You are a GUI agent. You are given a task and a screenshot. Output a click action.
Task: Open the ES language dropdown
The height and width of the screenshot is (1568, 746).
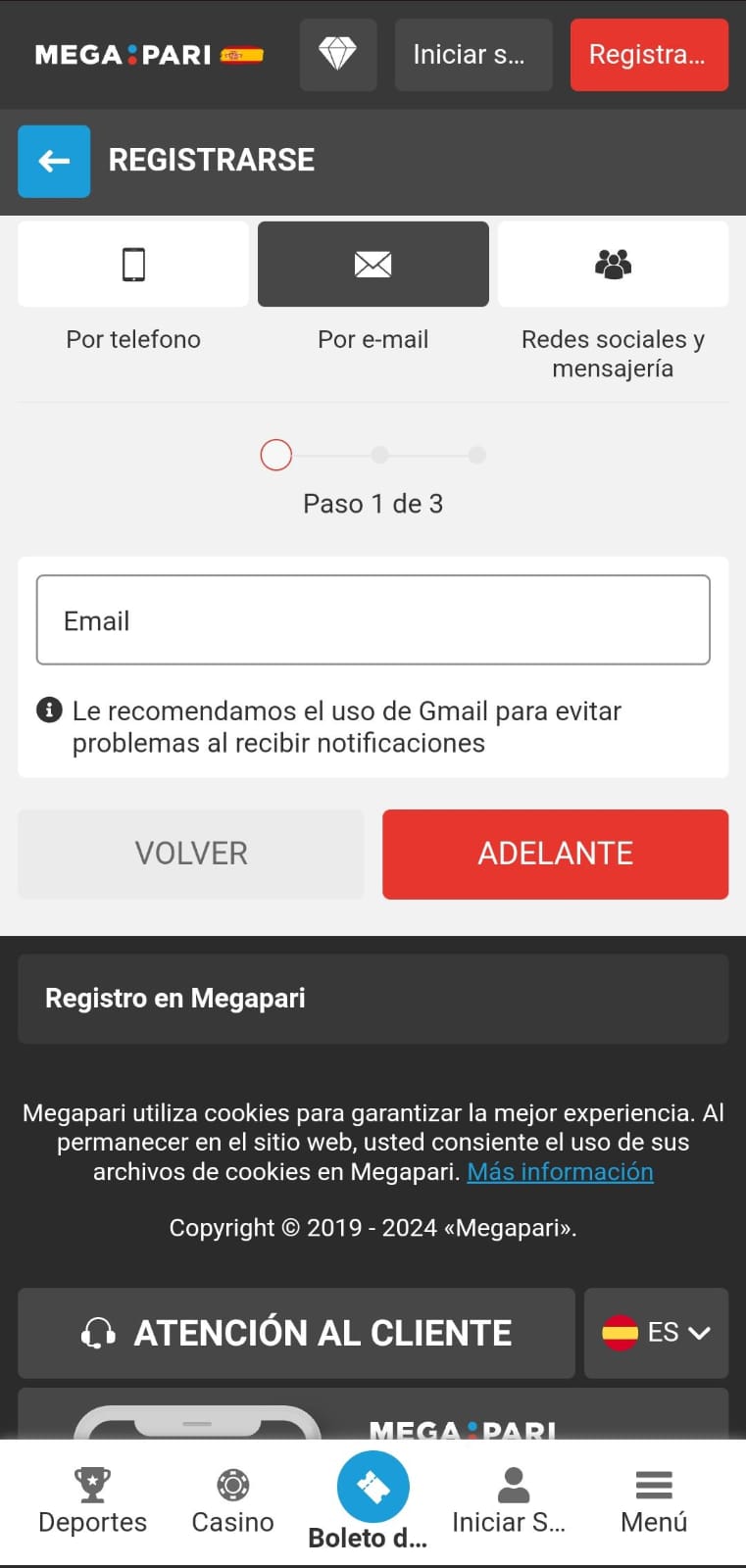coord(656,1333)
